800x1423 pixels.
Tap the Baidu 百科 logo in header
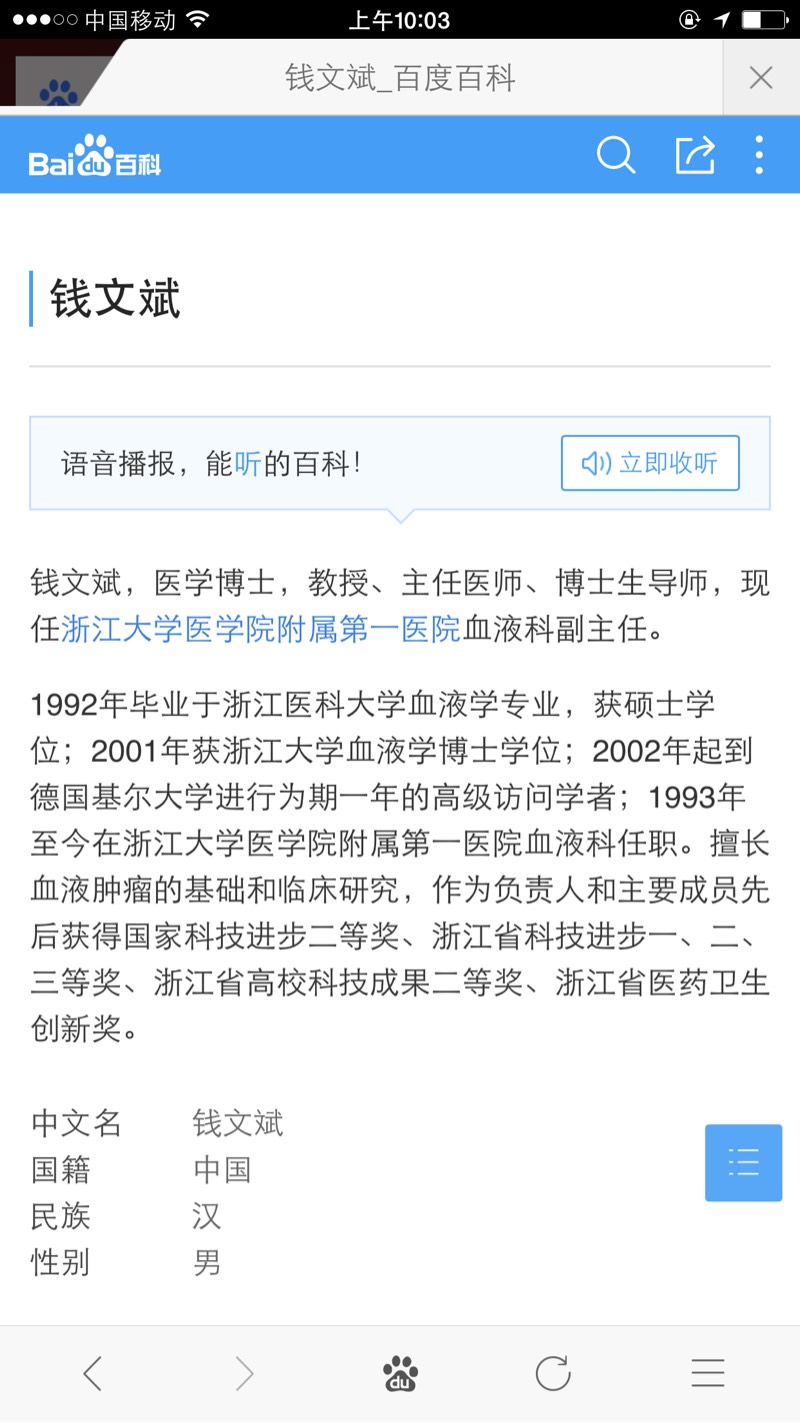[x=95, y=156]
